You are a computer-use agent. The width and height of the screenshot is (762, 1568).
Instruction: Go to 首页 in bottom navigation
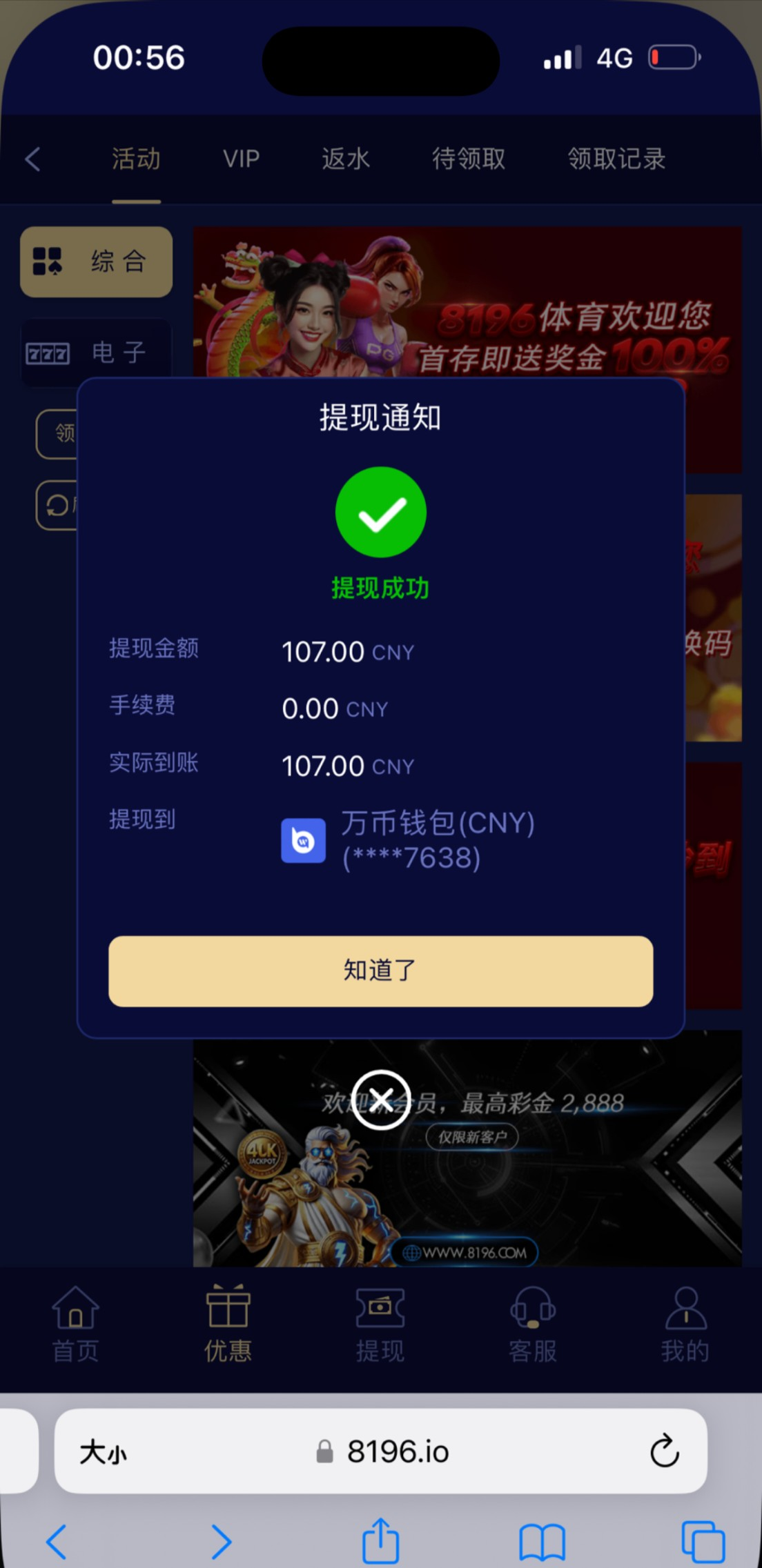(75, 1324)
